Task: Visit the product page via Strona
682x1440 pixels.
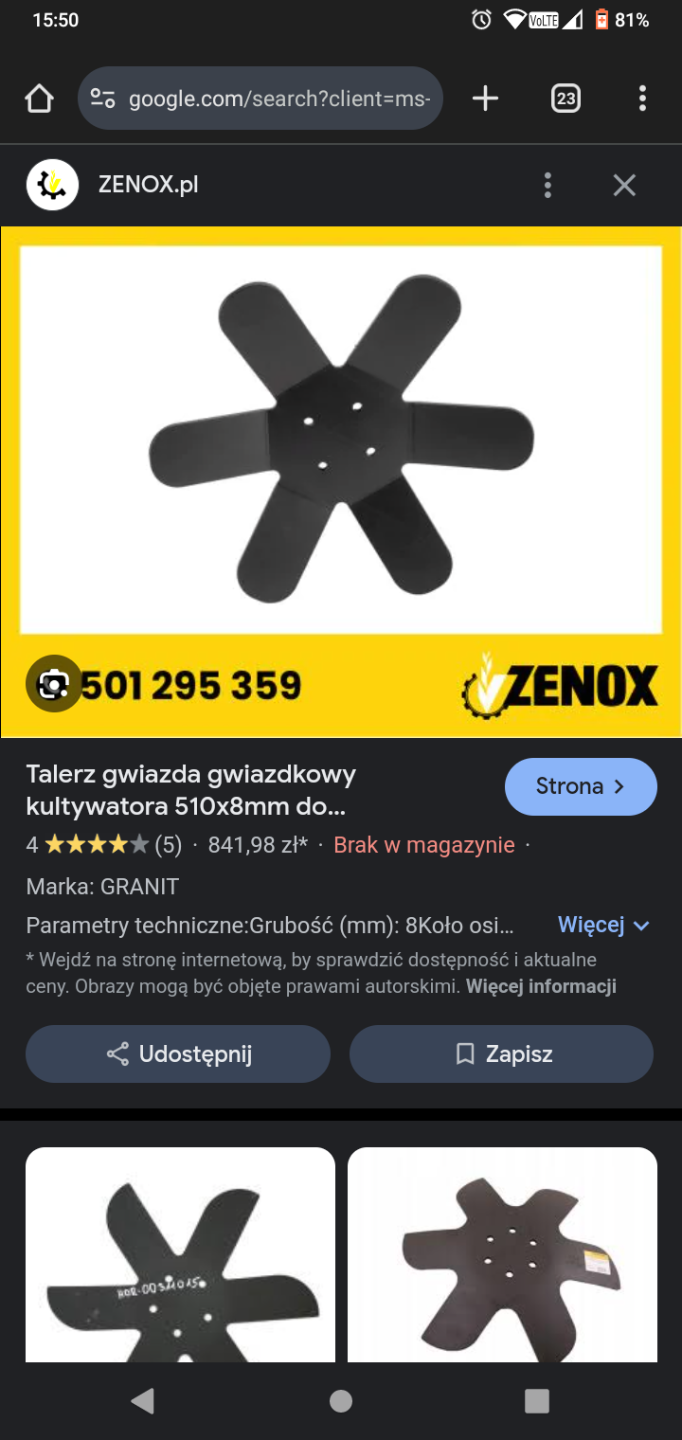Action: point(580,787)
